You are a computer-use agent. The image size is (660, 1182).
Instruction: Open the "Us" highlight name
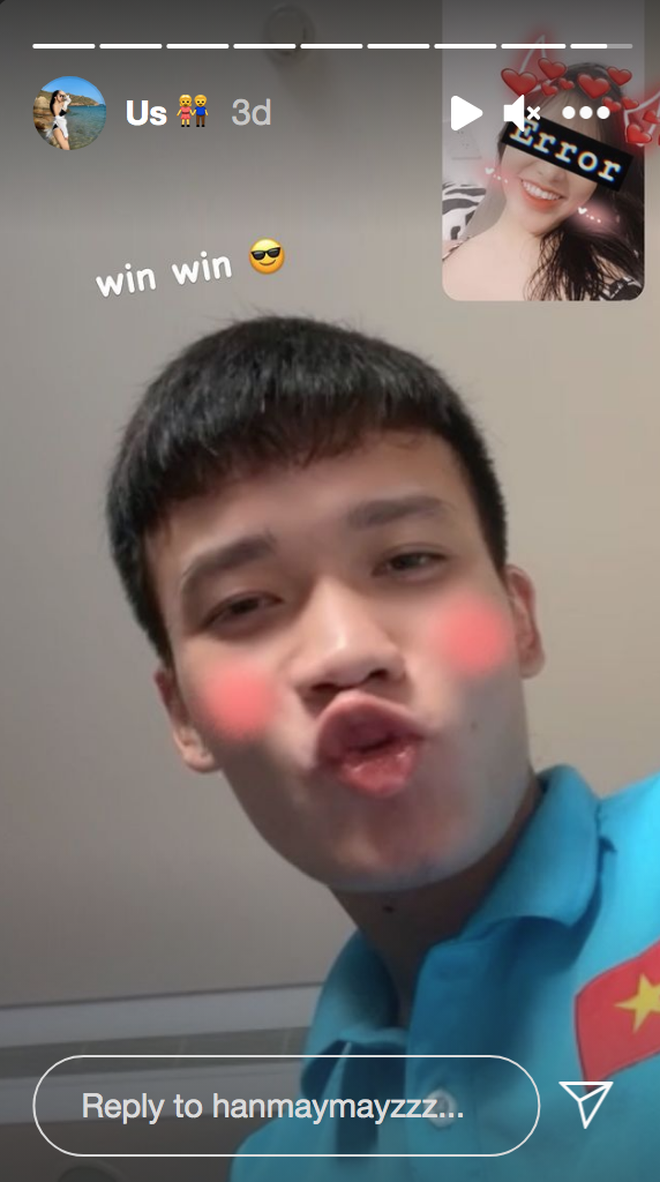click(146, 113)
